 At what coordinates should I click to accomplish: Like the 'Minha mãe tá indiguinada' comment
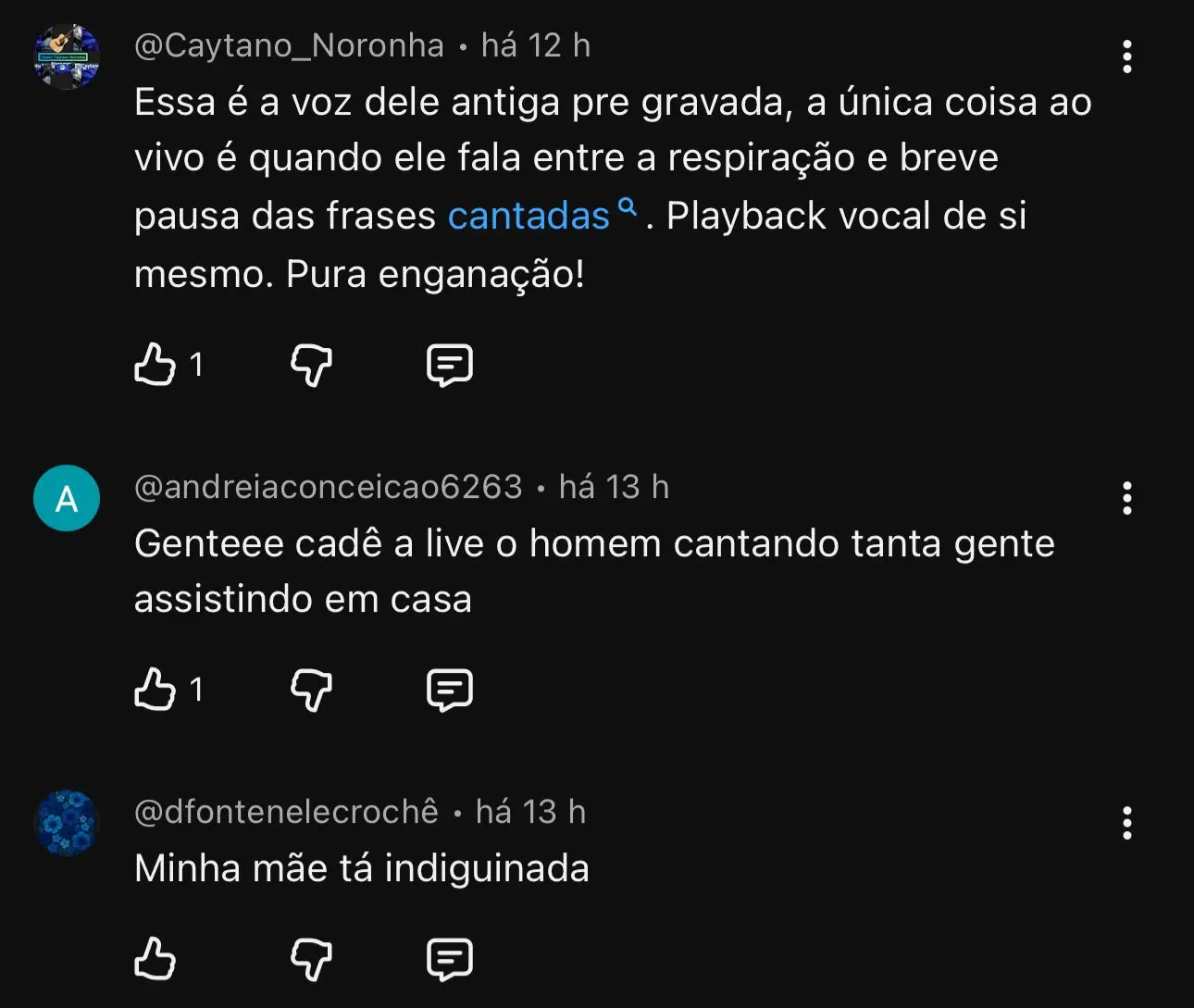[155, 959]
